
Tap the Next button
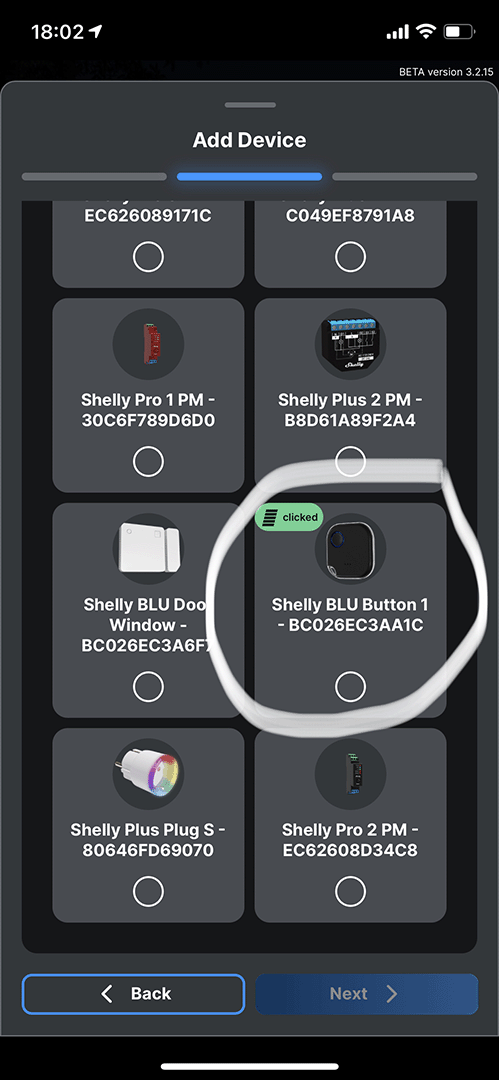(x=367, y=993)
